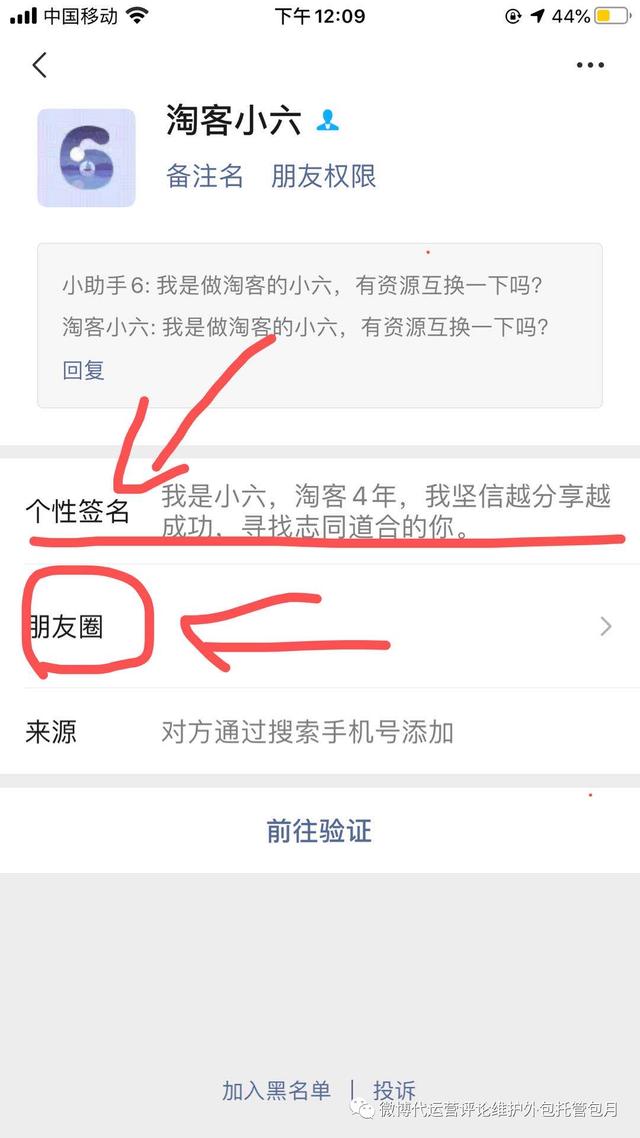Edit the 备注名 remark name
The width and height of the screenshot is (640, 1138).
[x=204, y=177]
